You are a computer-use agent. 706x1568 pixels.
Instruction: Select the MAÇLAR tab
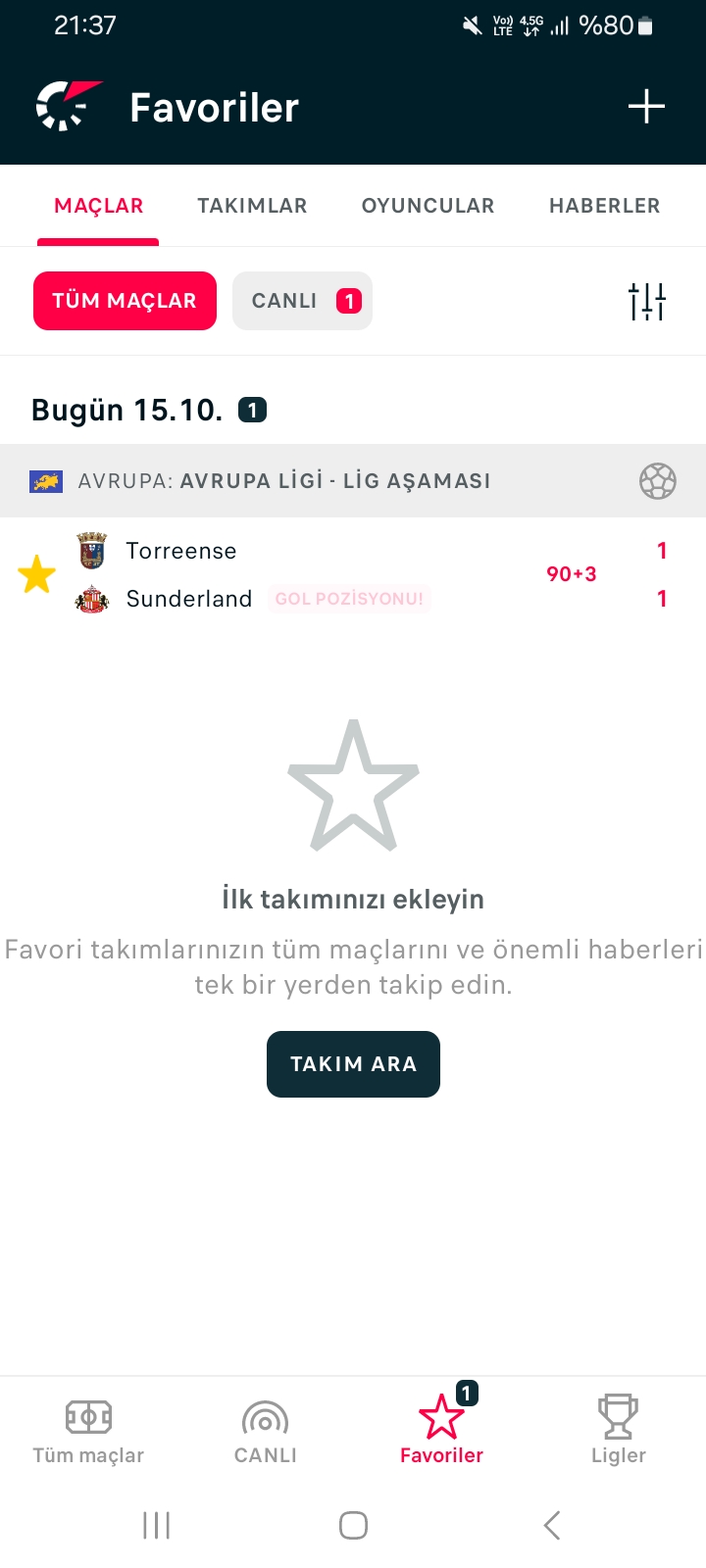[x=98, y=206]
